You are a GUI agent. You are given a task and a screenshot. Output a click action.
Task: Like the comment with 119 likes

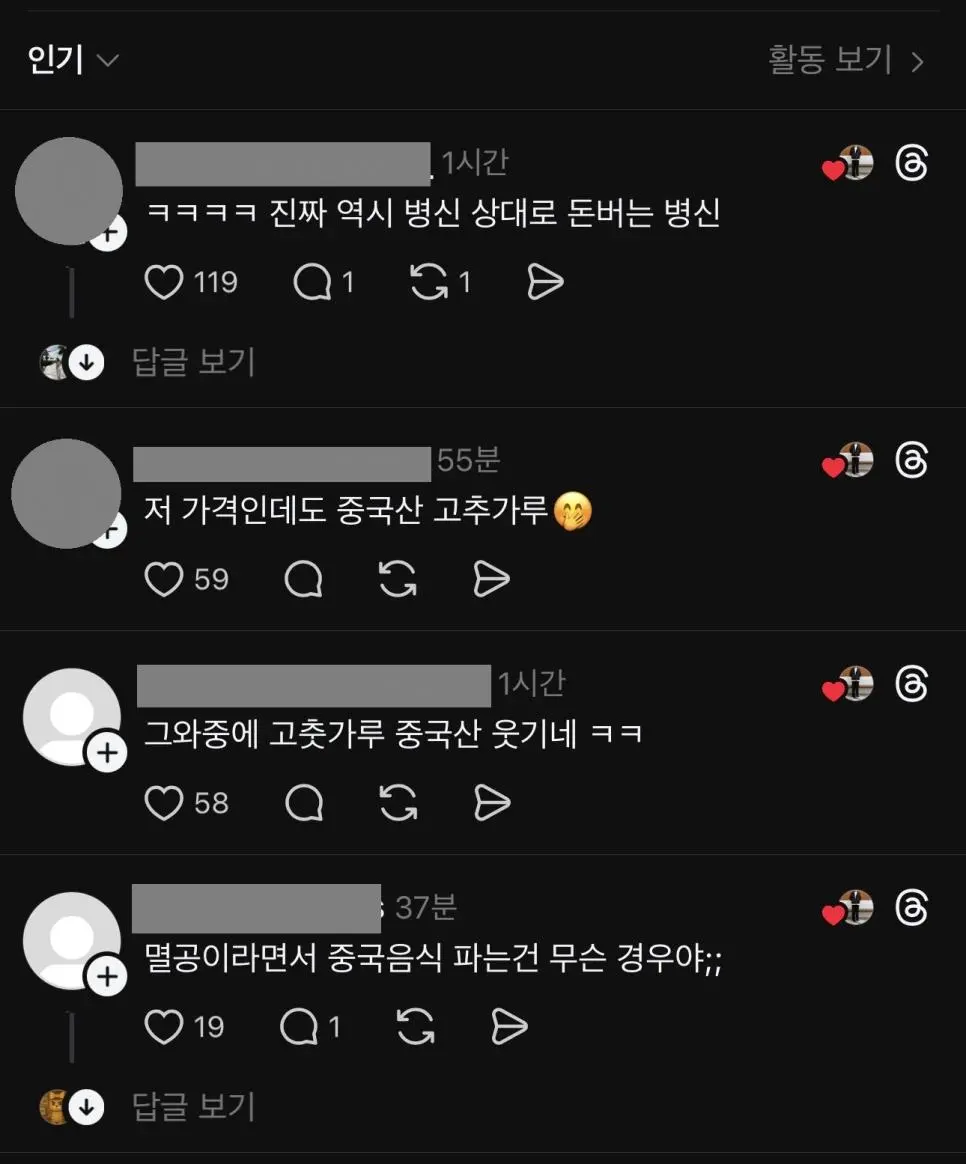coord(164,283)
